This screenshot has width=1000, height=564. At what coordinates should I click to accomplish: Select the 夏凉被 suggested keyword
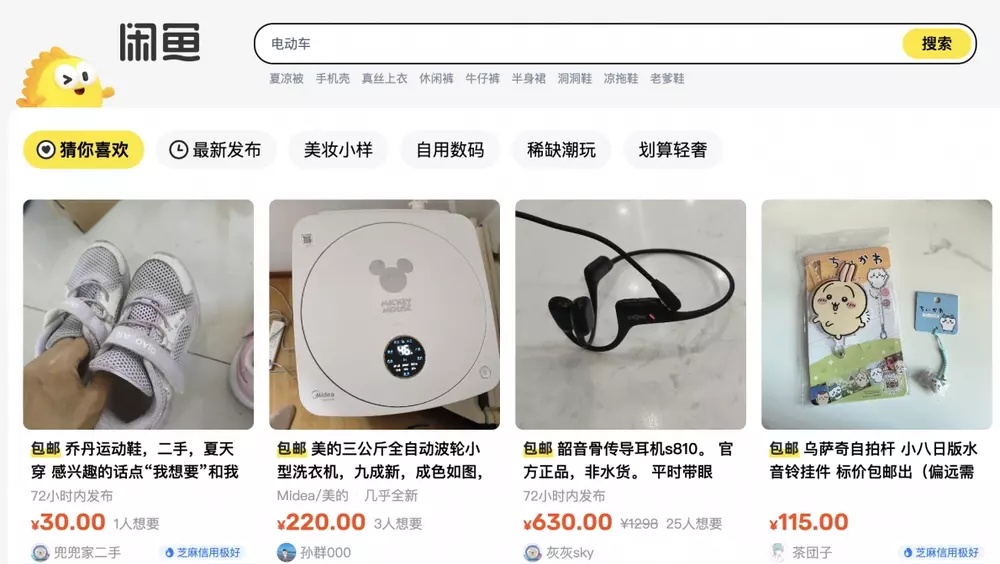pyautogui.click(x=286, y=78)
